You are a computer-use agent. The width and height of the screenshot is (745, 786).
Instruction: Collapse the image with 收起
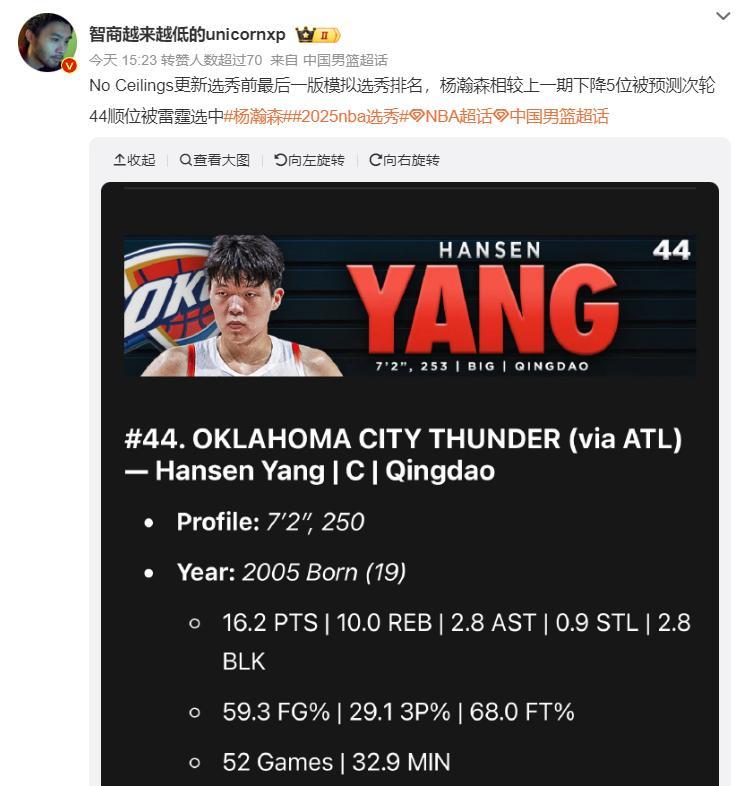pos(134,160)
